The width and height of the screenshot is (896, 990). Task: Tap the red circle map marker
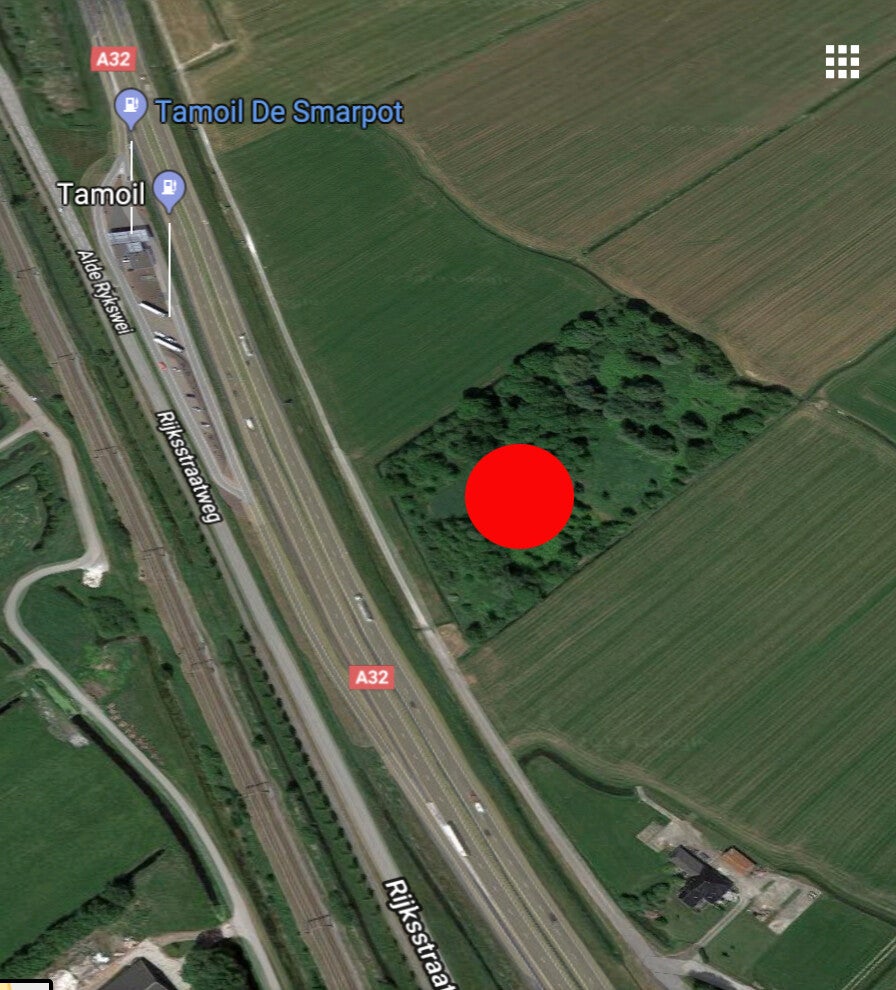pos(519,496)
